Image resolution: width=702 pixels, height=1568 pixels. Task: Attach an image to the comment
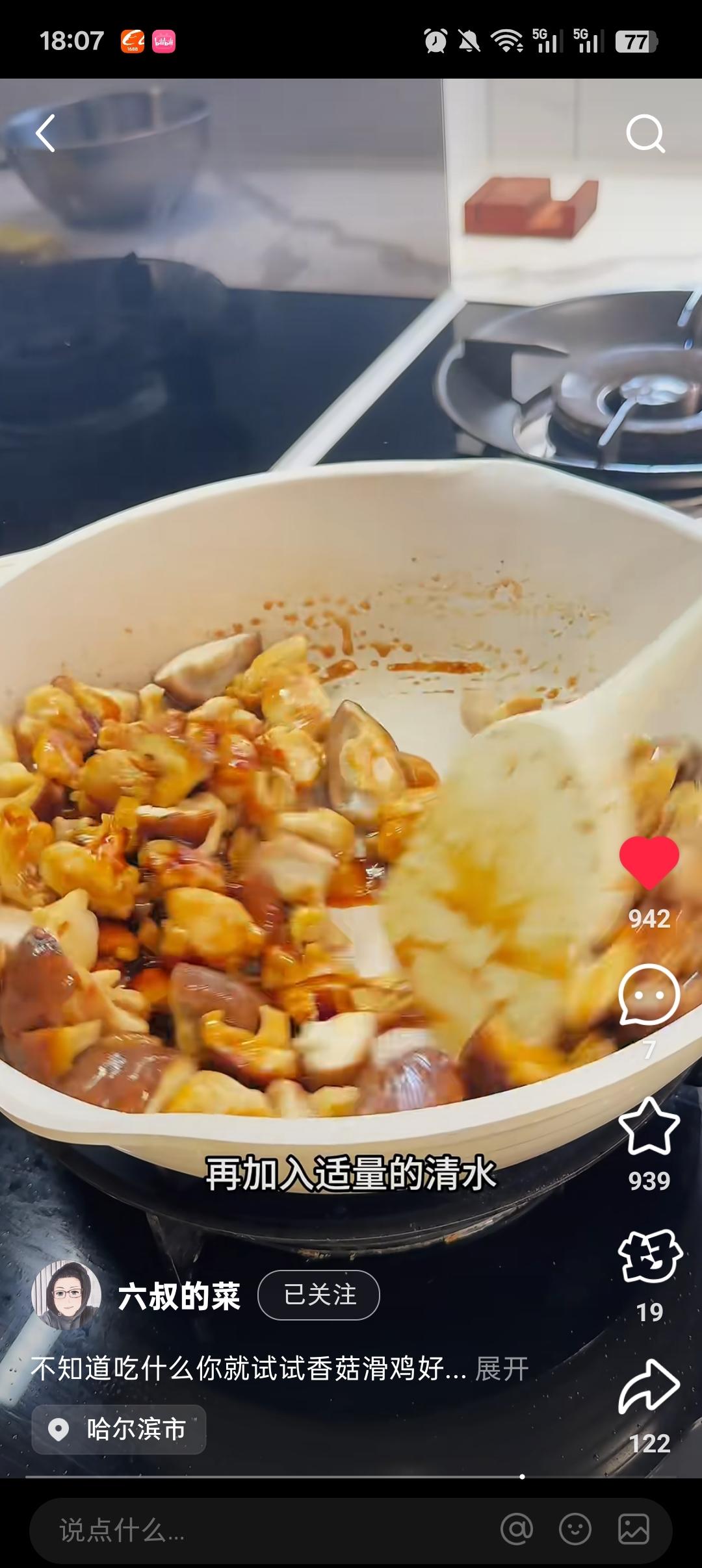[x=633, y=1529]
